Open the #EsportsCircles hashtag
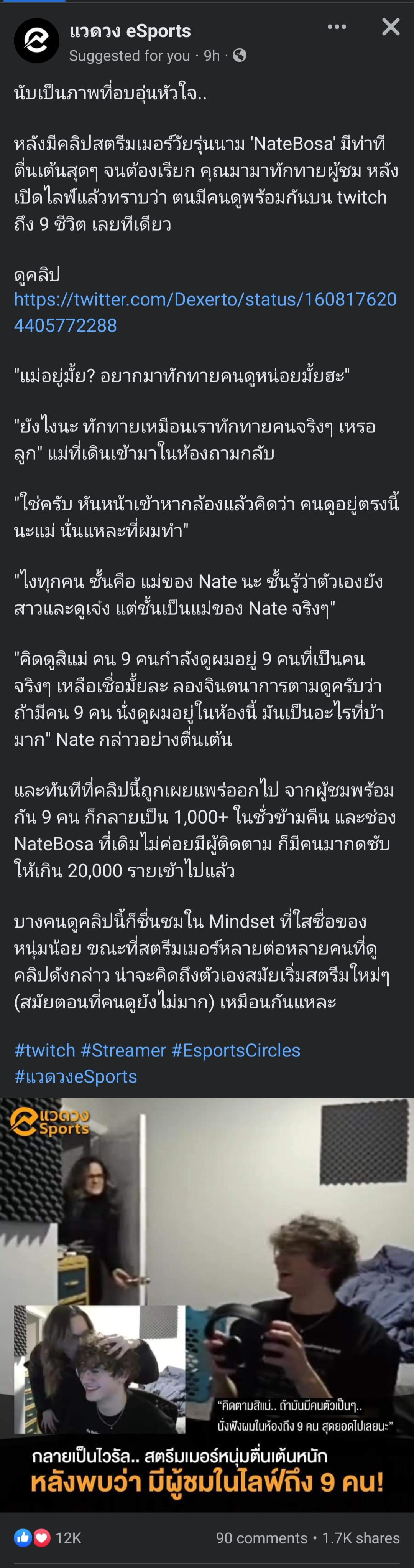 (x=236, y=1050)
